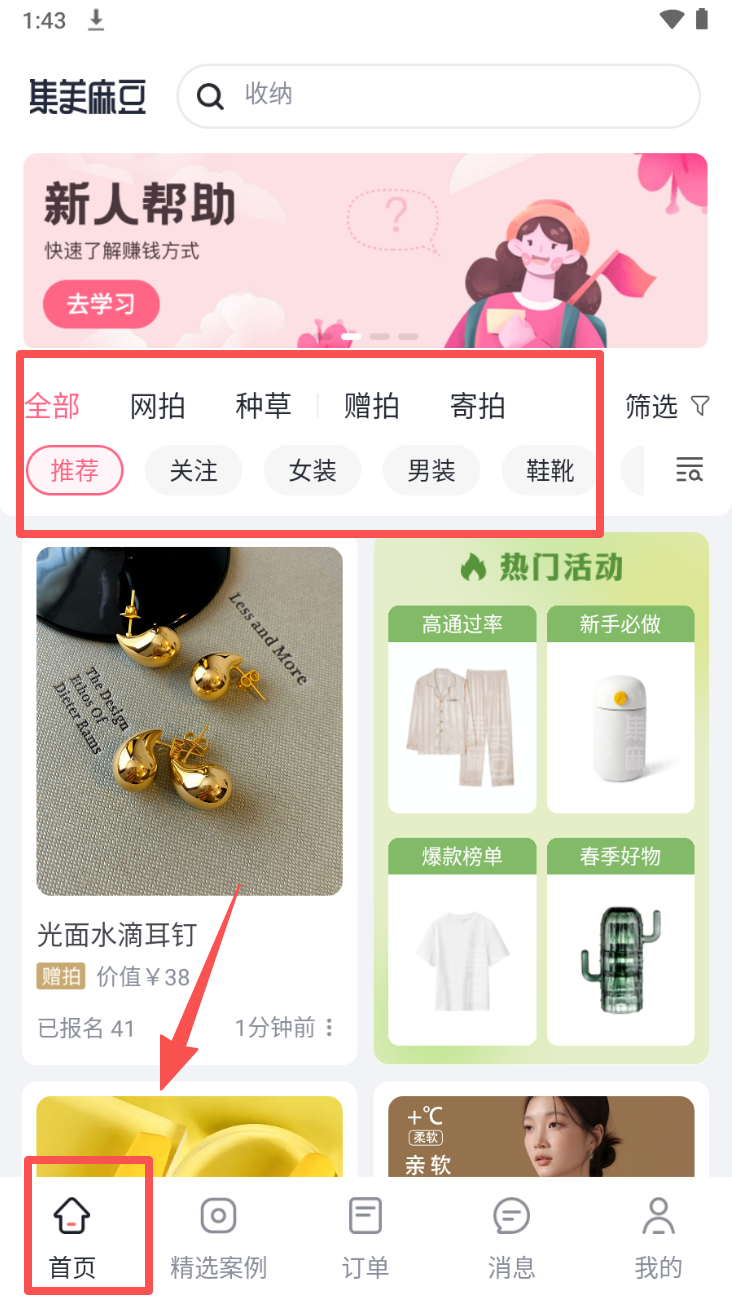This screenshot has width=732, height=1304.
Task: Tap the 去学习 button on banner
Action: [x=101, y=304]
